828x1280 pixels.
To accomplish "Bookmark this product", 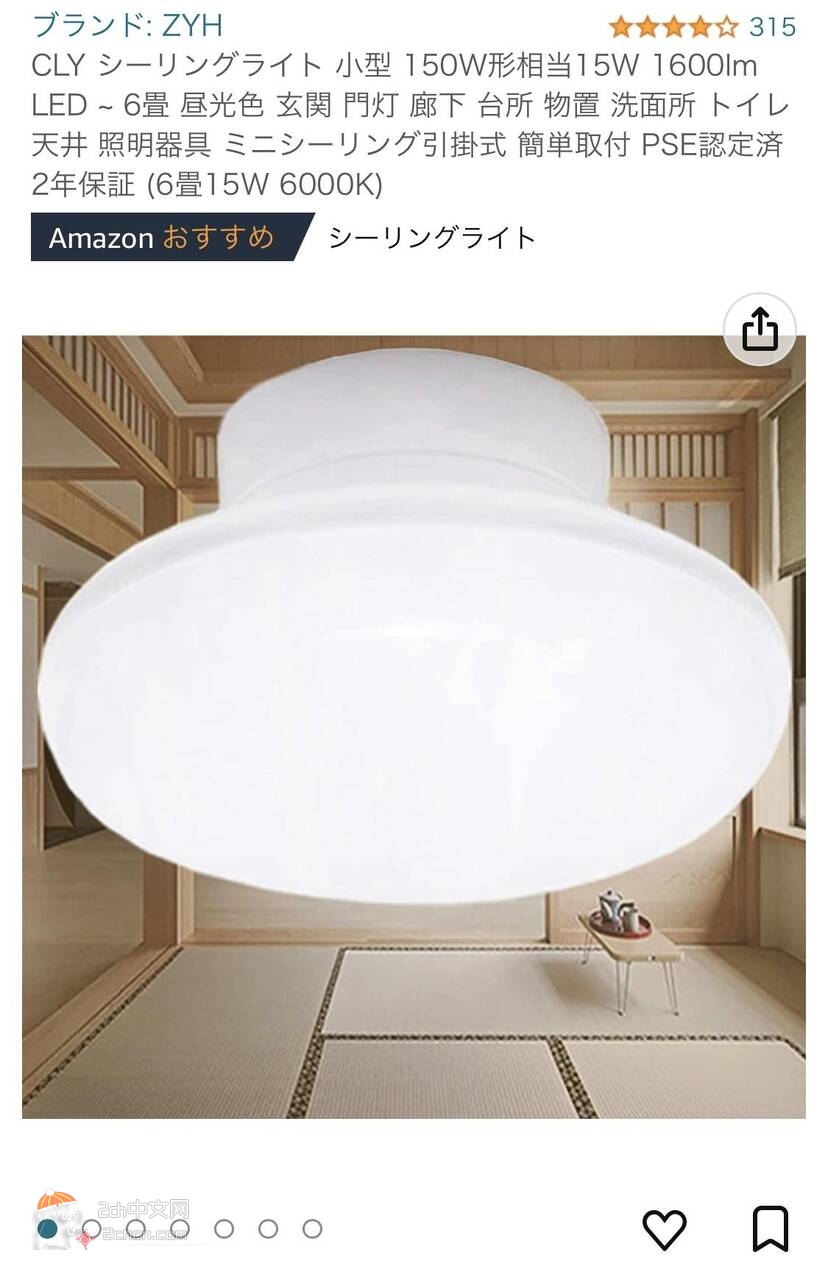I will pyautogui.click(x=770, y=1229).
